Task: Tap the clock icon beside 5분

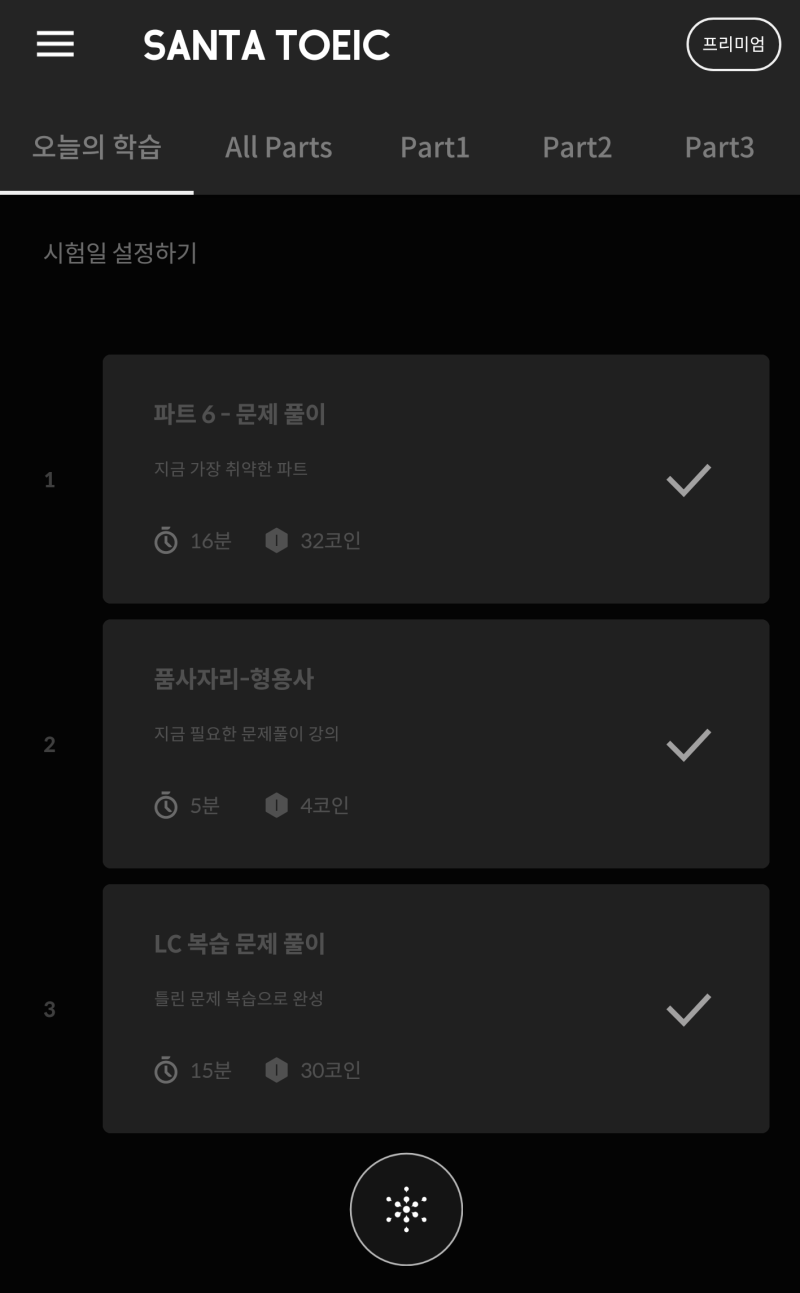Action: [166, 806]
